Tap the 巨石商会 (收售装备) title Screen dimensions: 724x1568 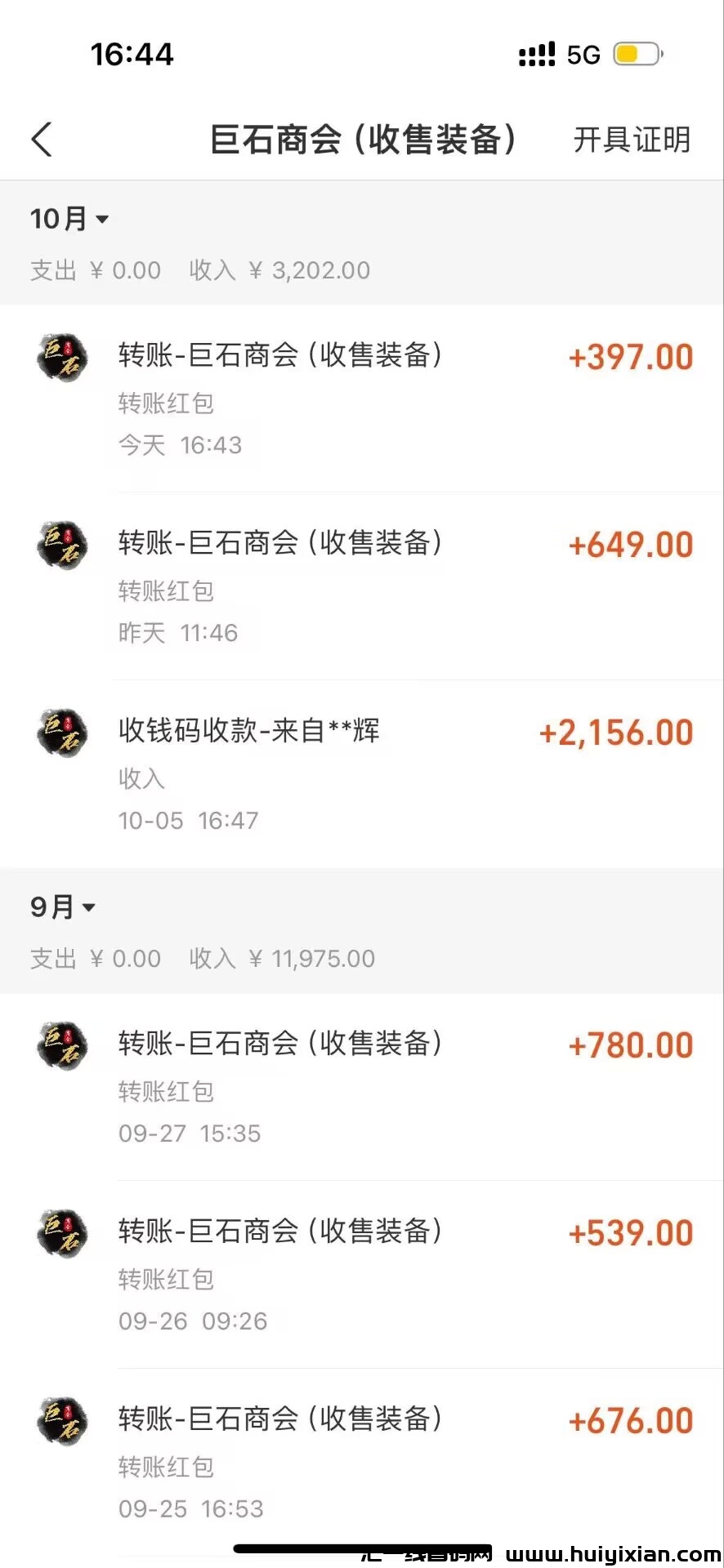point(362,139)
